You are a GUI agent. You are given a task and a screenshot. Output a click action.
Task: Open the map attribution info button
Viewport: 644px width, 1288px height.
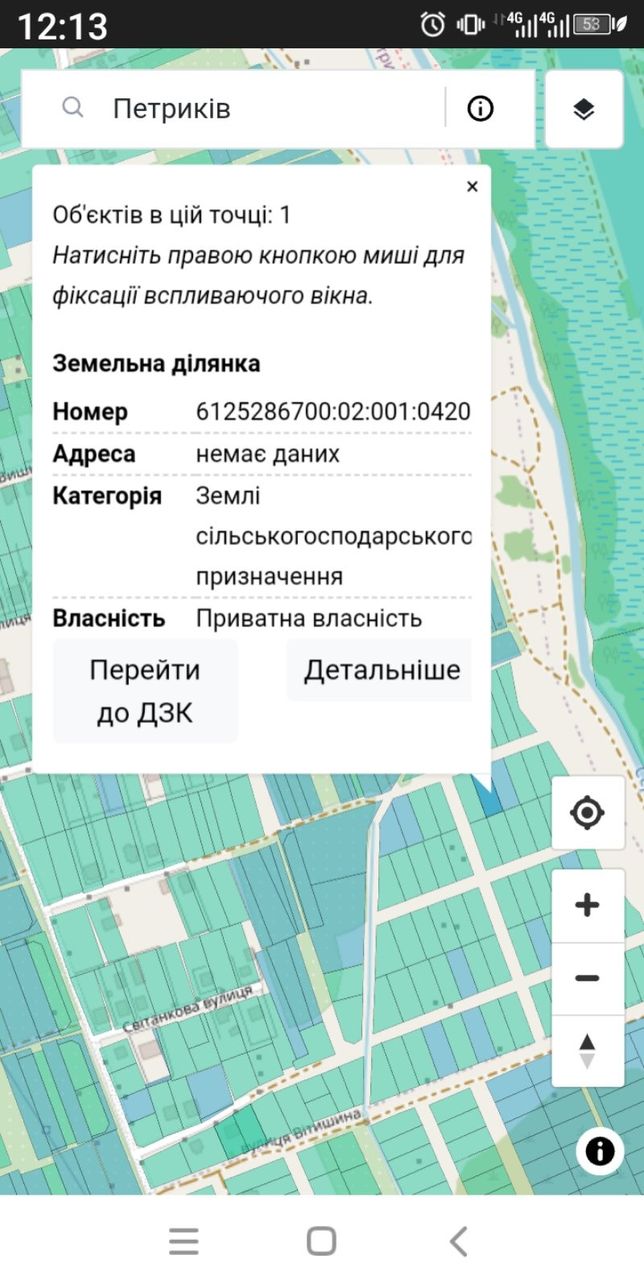pyautogui.click(x=599, y=1151)
